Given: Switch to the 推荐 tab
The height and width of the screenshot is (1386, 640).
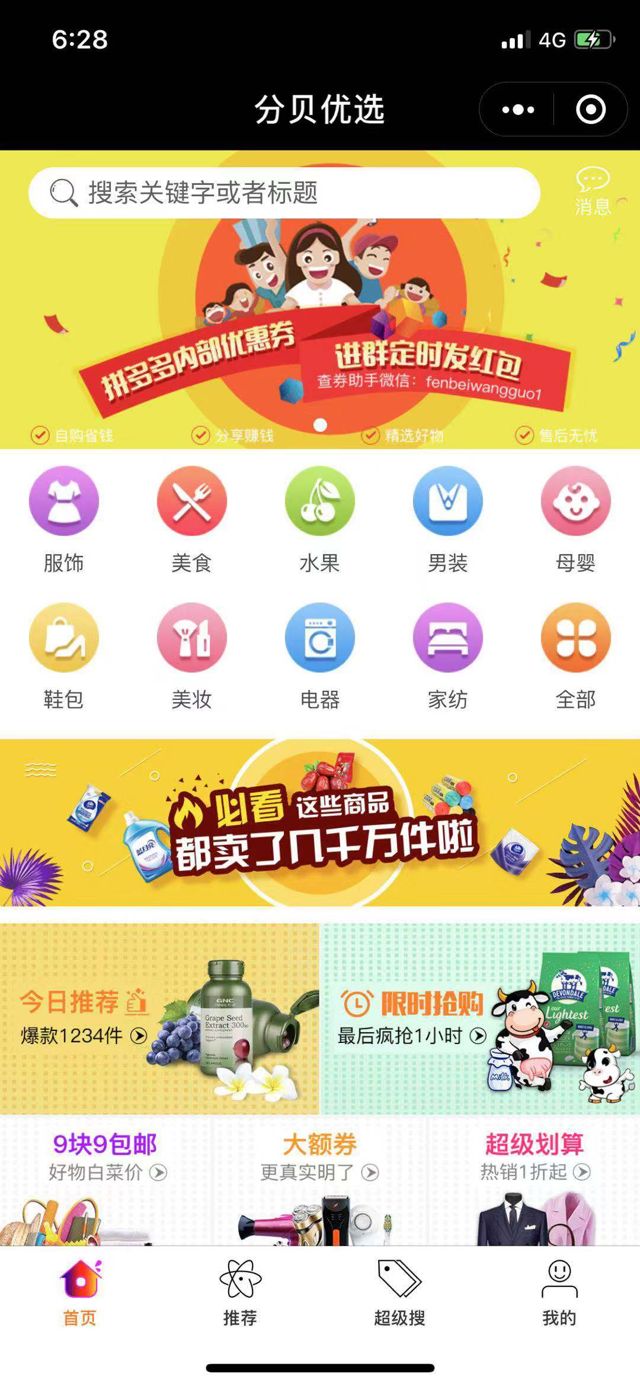Looking at the screenshot, I should click(240, 1292).
